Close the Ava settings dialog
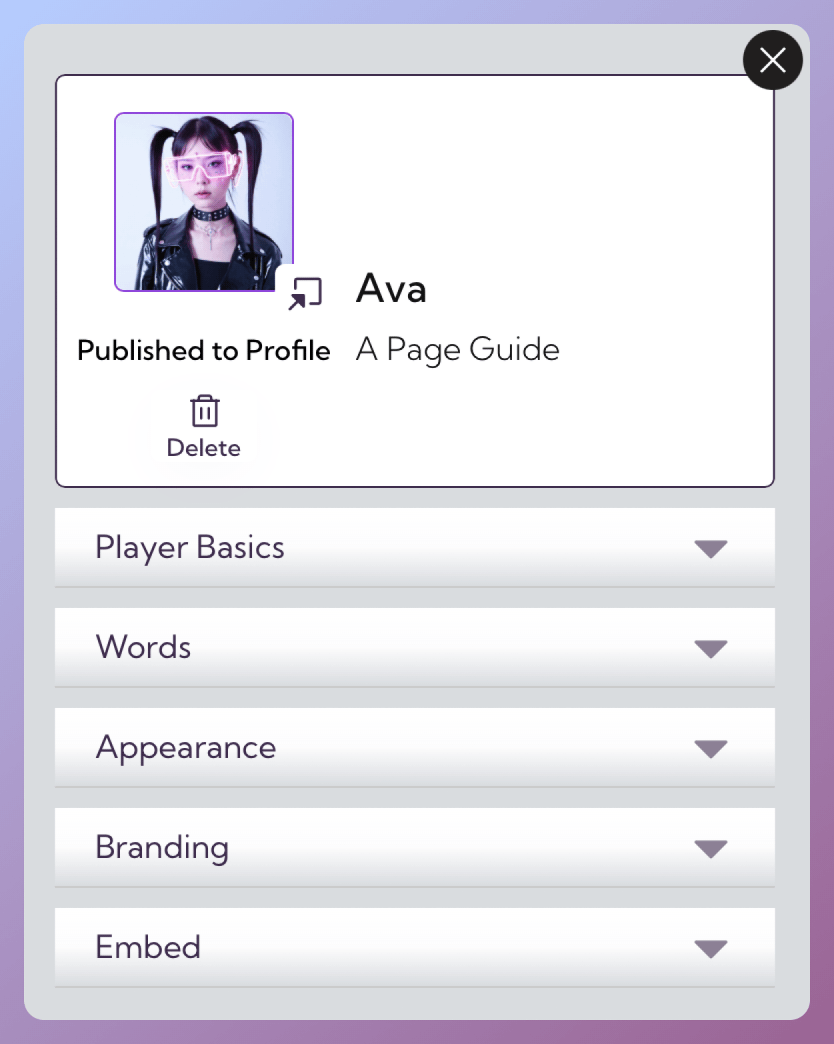 tap(772, 61)
